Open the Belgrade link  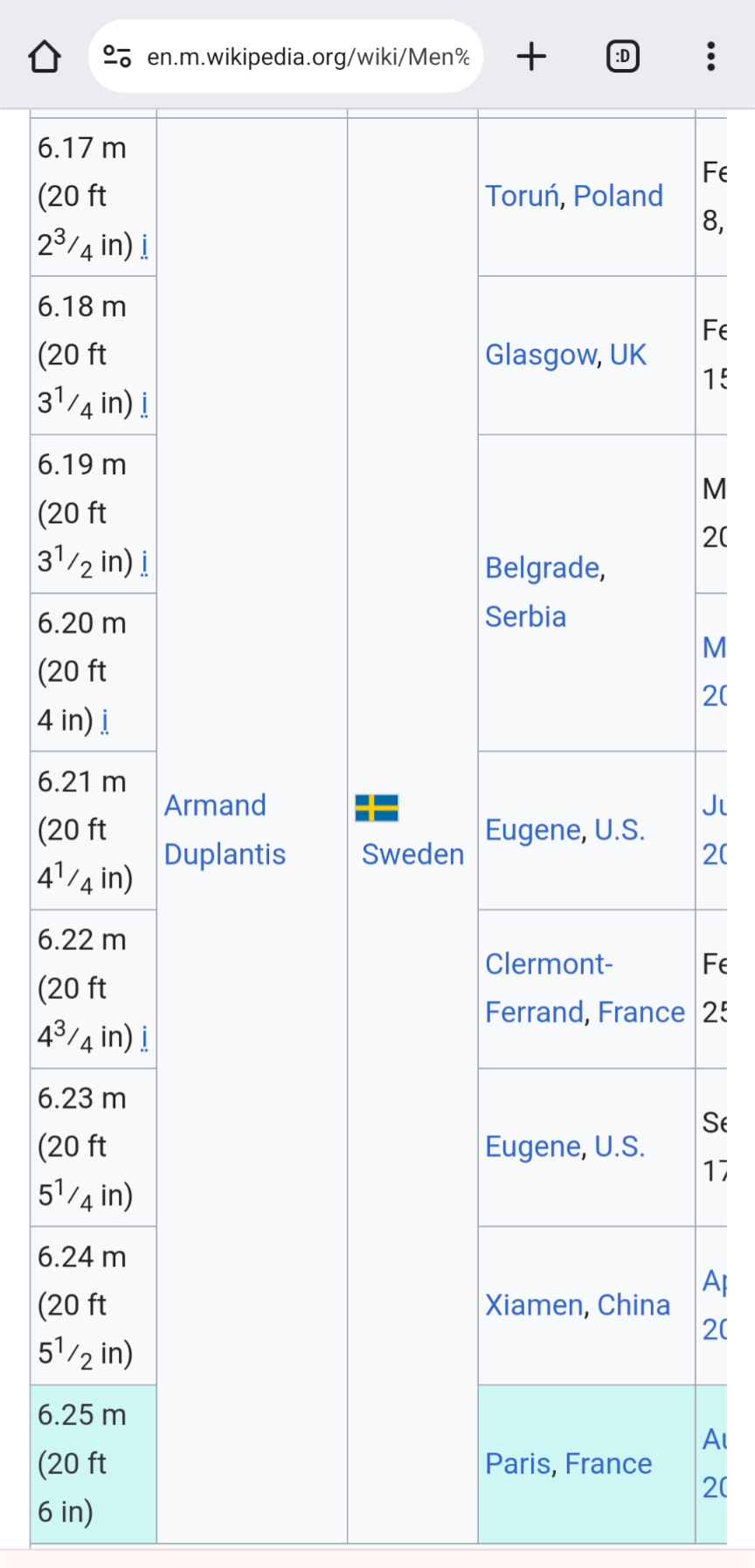point(543,568)
